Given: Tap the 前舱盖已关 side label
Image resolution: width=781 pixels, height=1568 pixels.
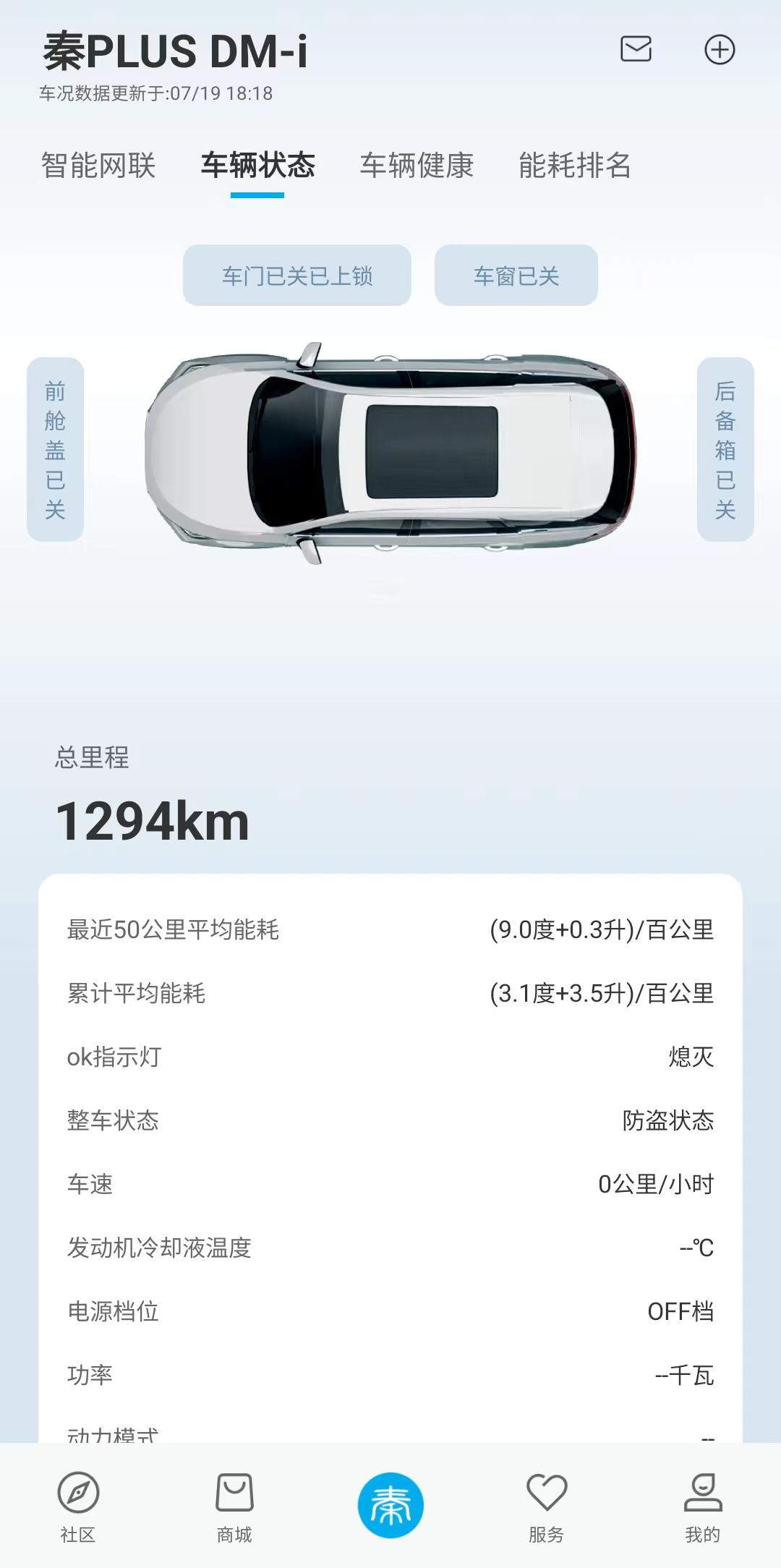Looking at the screenshot, I should 56,449.
